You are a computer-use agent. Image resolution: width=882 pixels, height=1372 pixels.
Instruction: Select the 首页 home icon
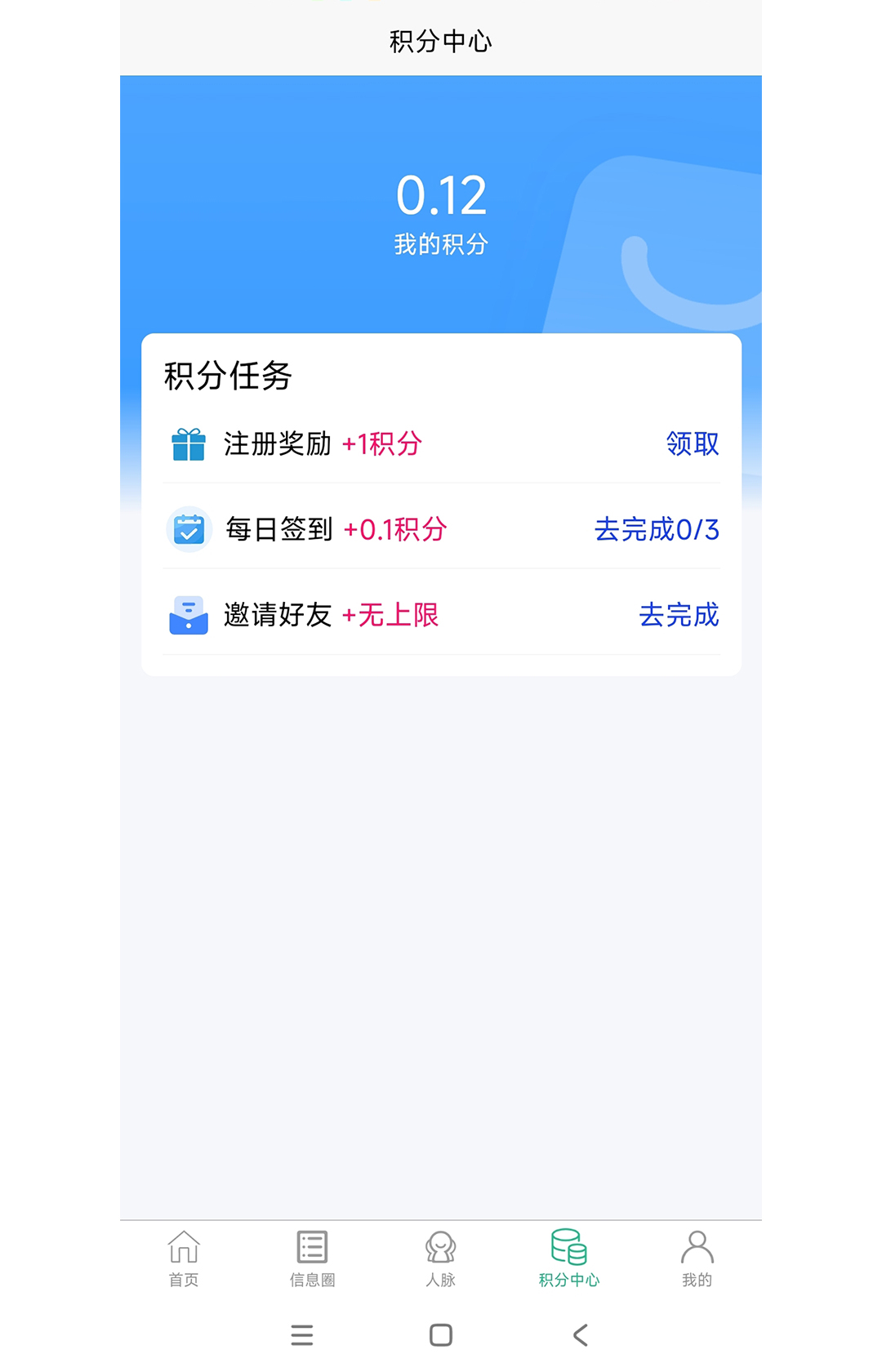pyautogui.click(x=184, y=1247)
